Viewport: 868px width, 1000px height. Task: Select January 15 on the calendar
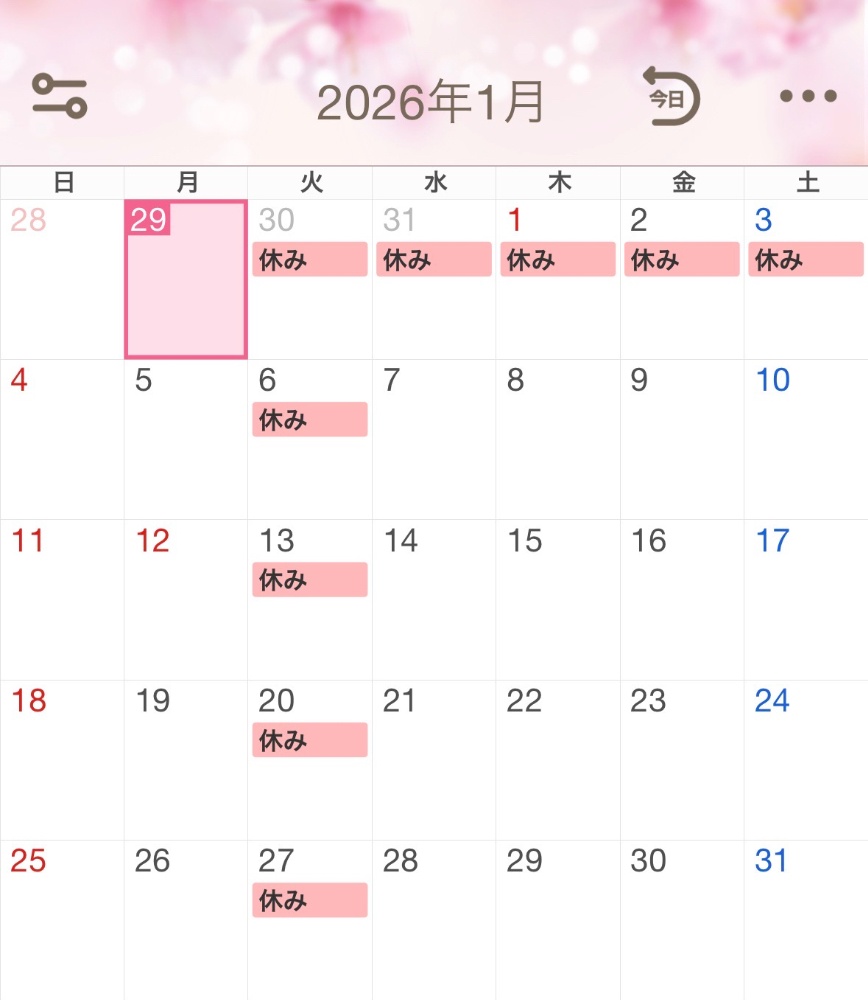click(x=557, y=600)
